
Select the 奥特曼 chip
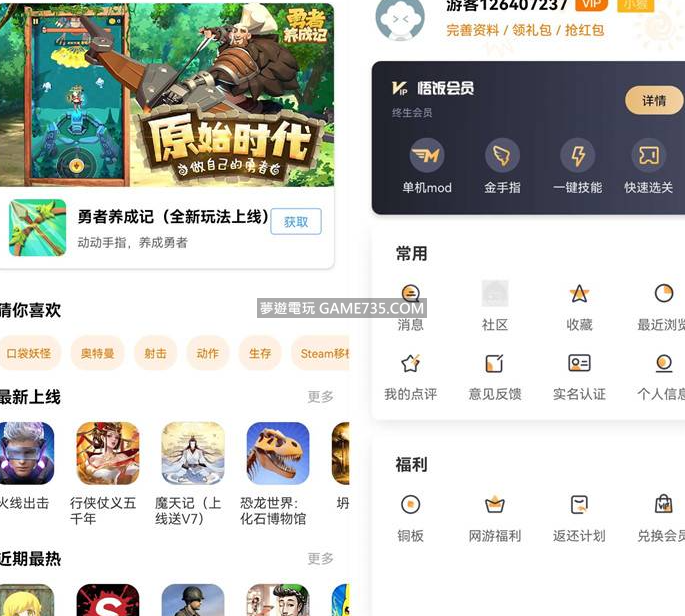[97, 353]
